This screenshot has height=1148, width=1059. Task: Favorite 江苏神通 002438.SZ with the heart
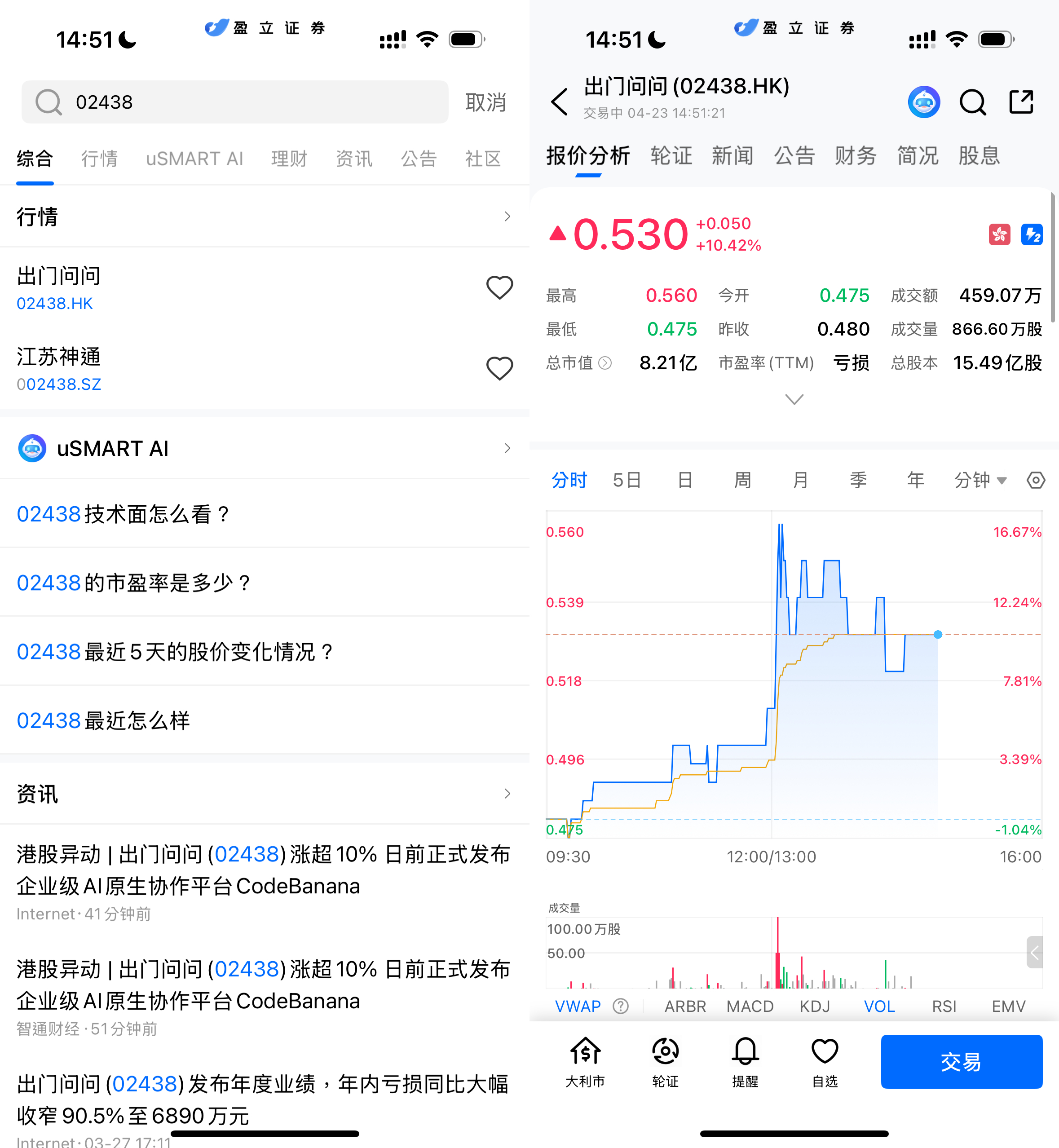click(499, 369)
